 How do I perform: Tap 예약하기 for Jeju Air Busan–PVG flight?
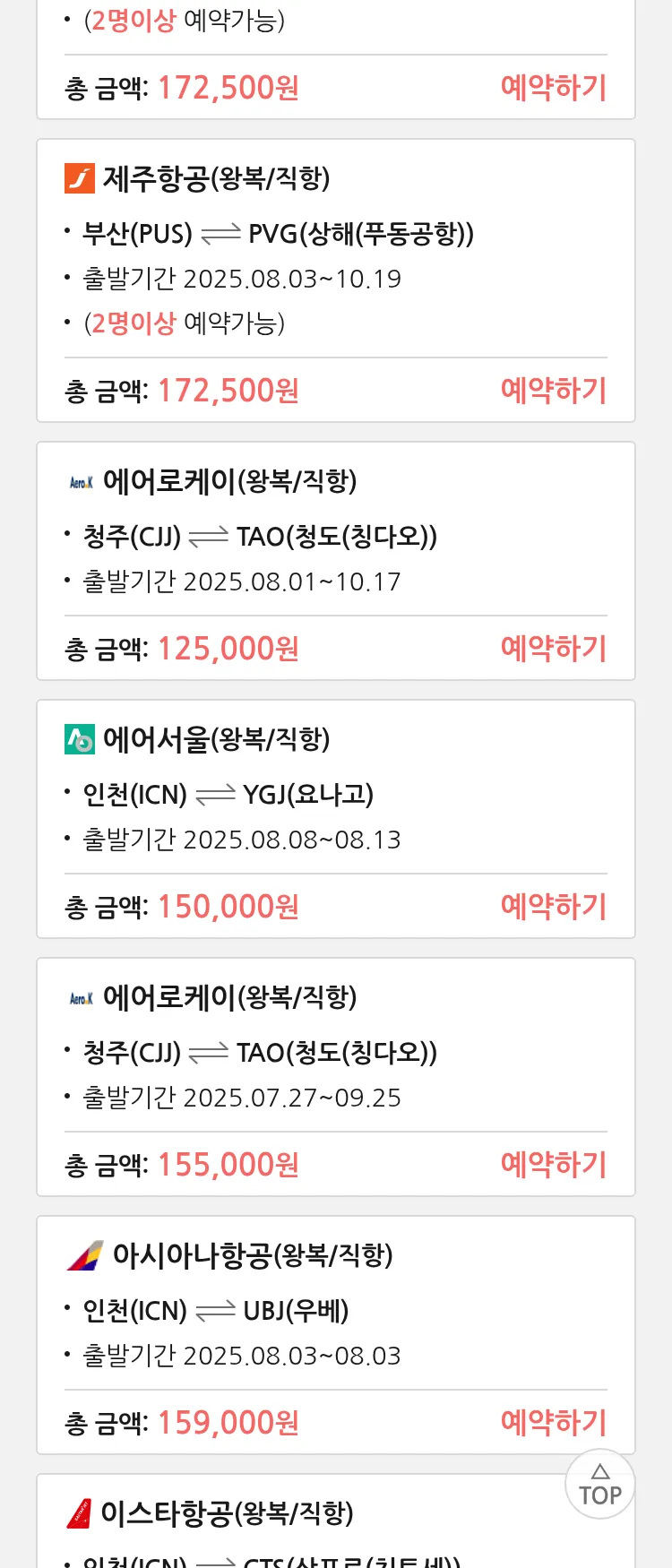click(x=553, y=391)
